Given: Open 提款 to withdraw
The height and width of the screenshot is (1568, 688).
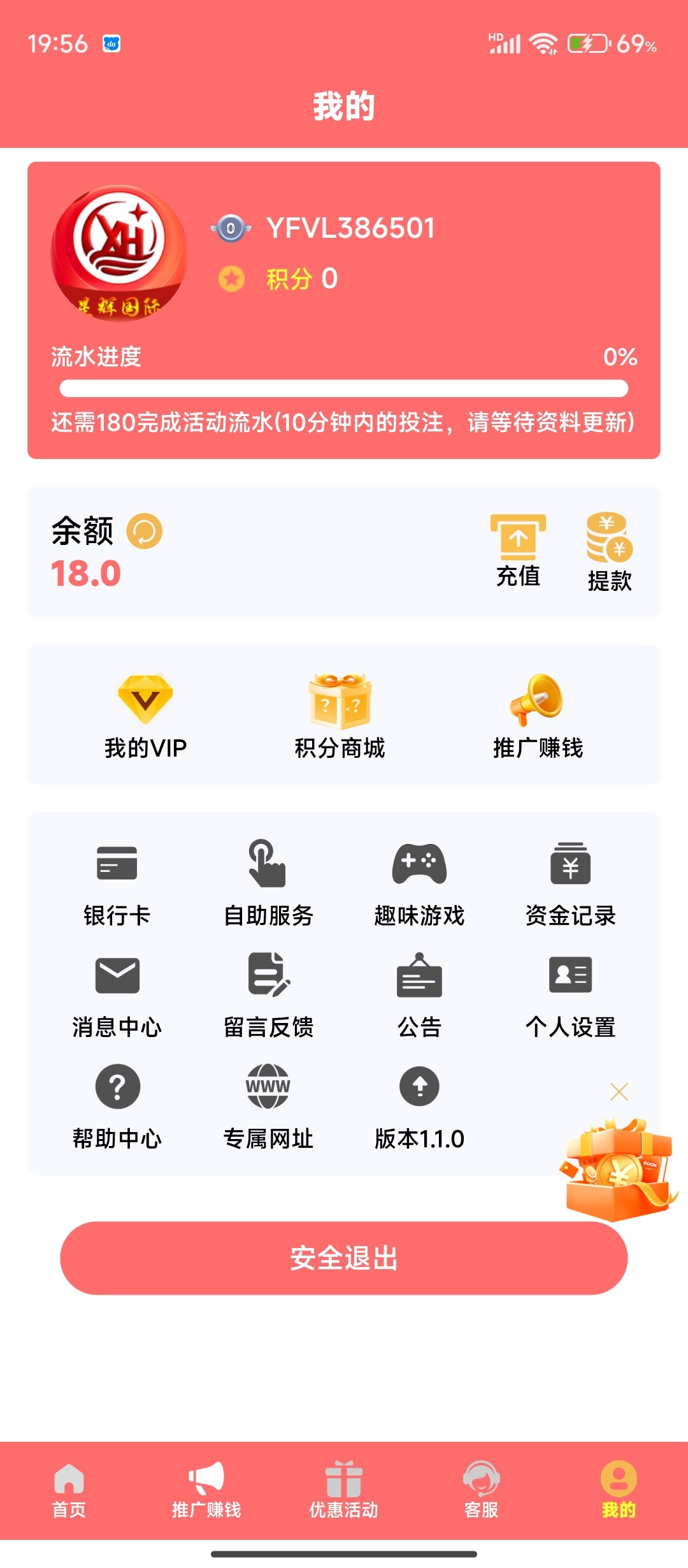Looking at the screenshot, I should [x=610, y=553].
